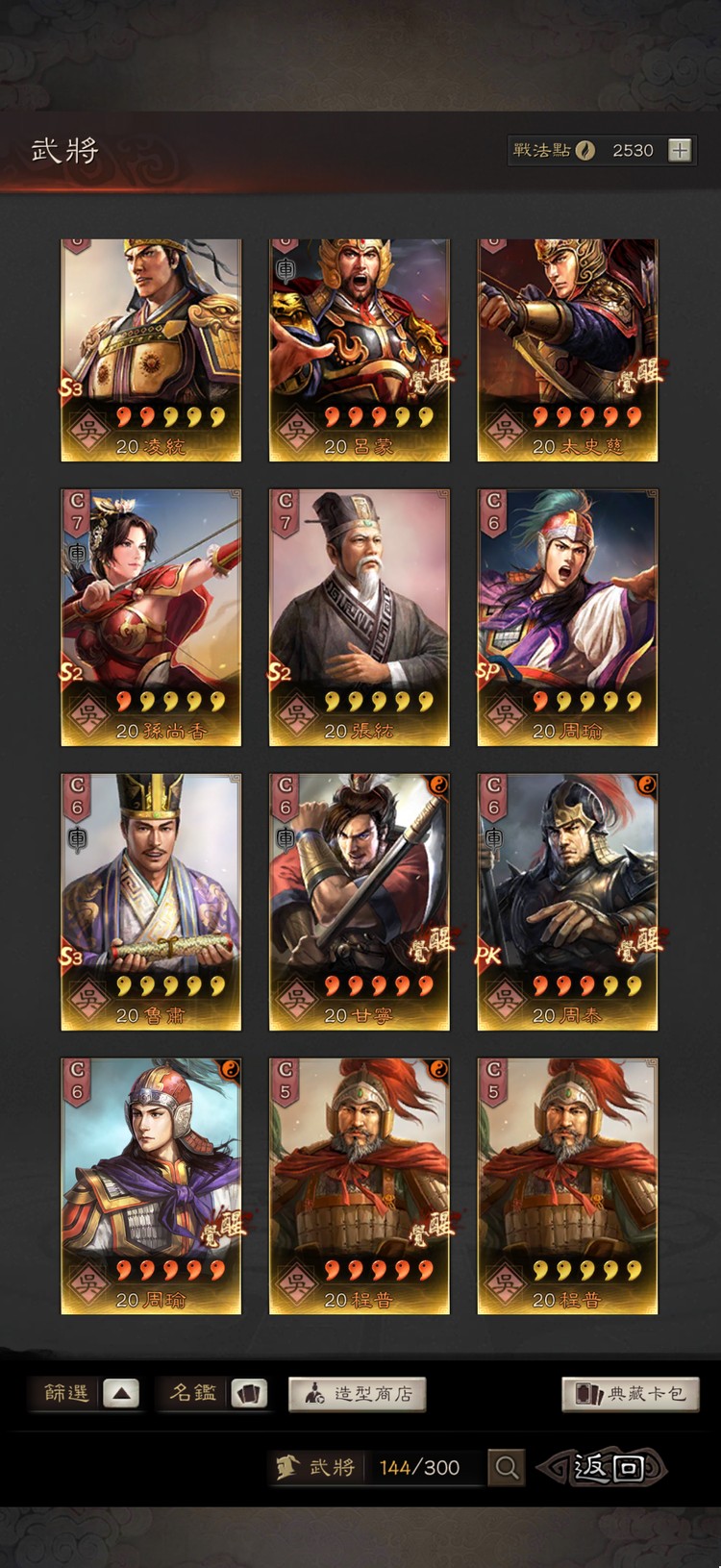This screenshot has width=721, height=1568.
Task: Select the SP 周瑜 card
Action: [x=567, y=617]
